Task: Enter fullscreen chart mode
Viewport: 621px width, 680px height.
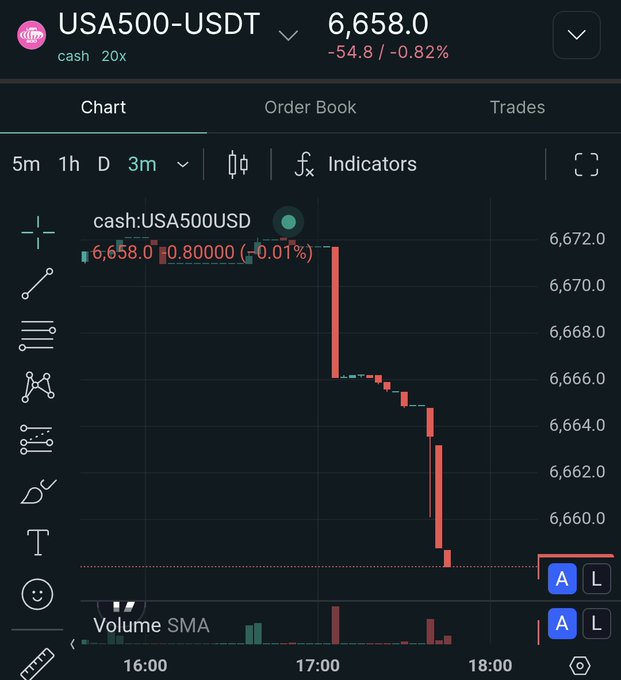Action: (586, 164)
